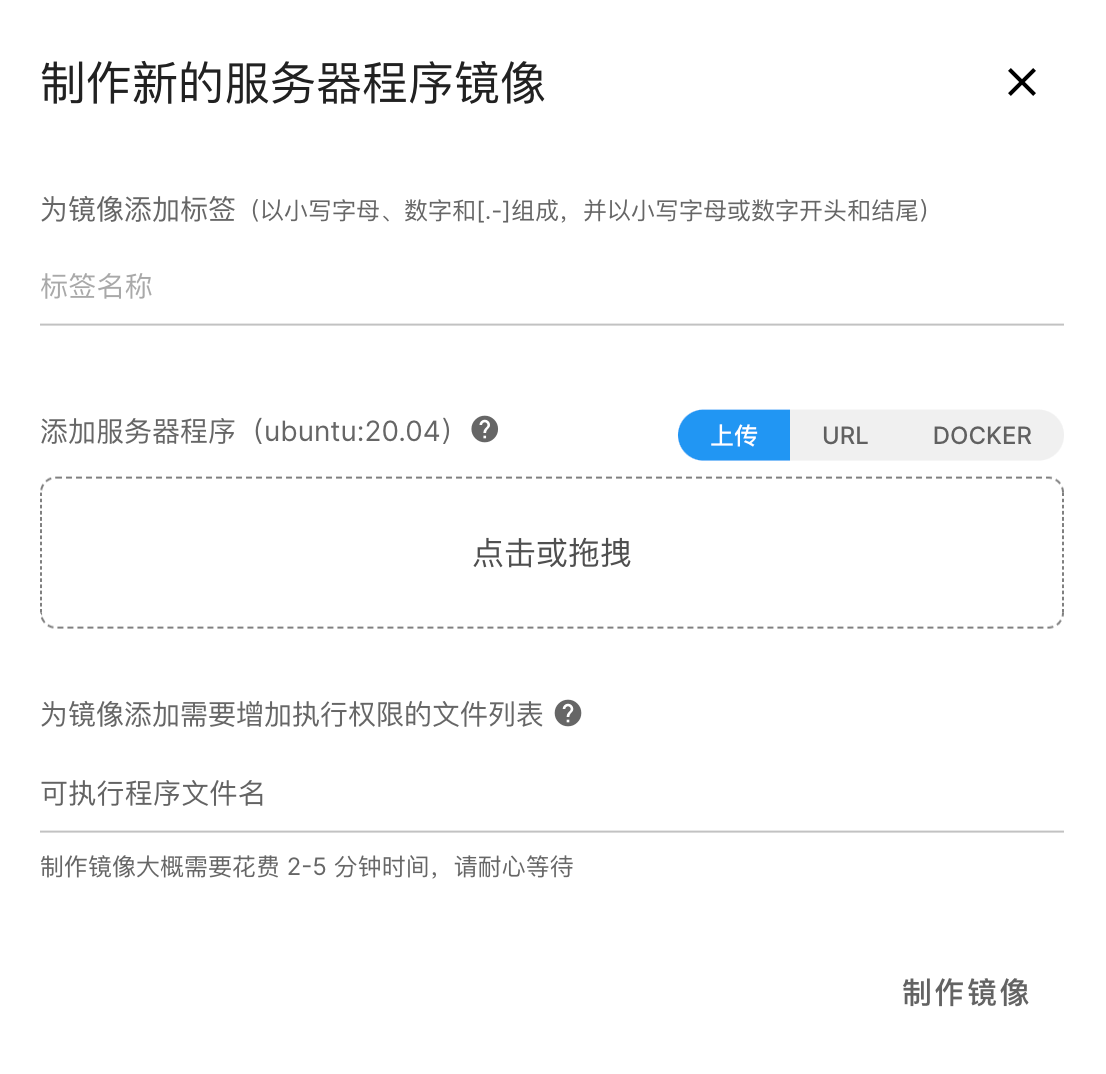Switch to the DOCKER option
This screenshot has width=1106, height=1074.
pyautogui.click(x=981, y=436)
